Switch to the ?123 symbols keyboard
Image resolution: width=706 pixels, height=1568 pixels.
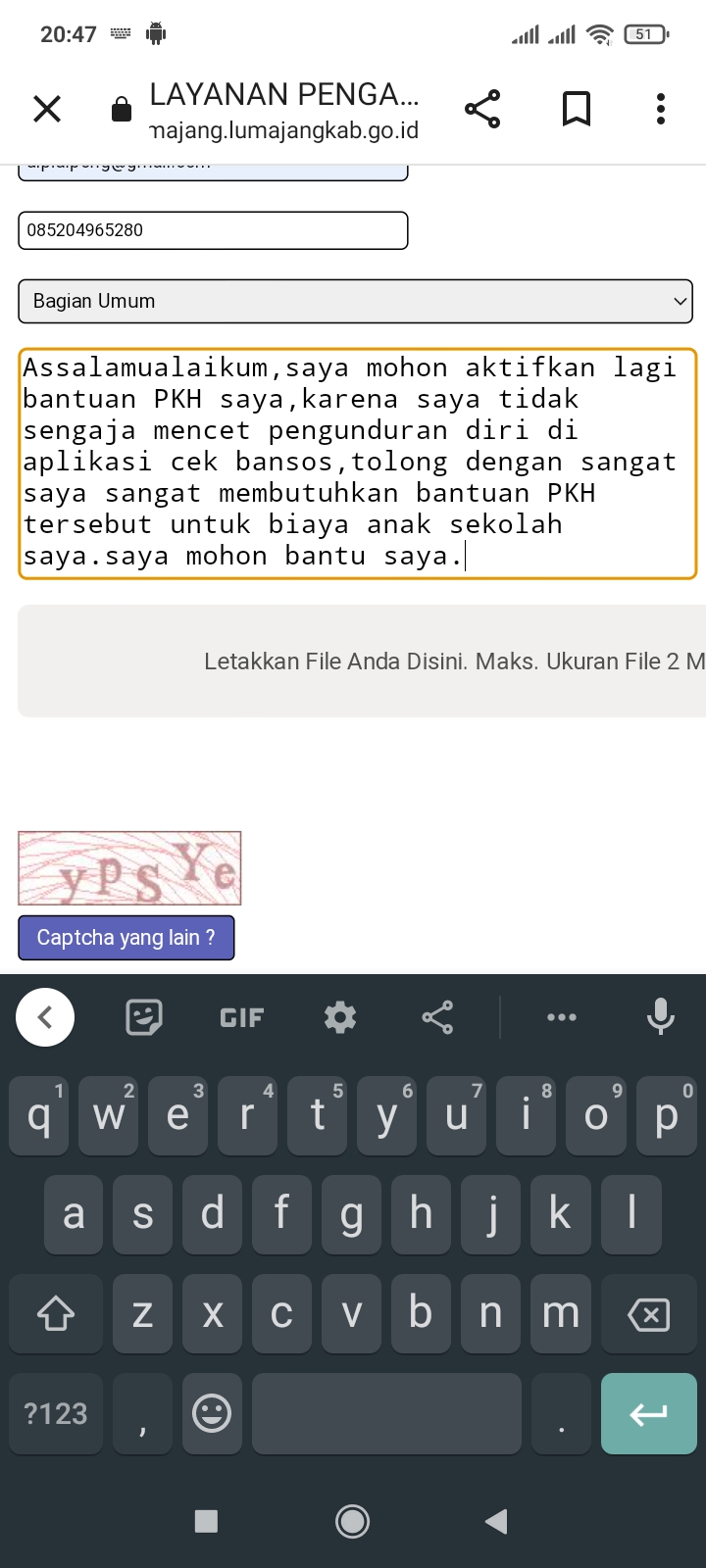pyautogui.click(x=56, y=1413)
